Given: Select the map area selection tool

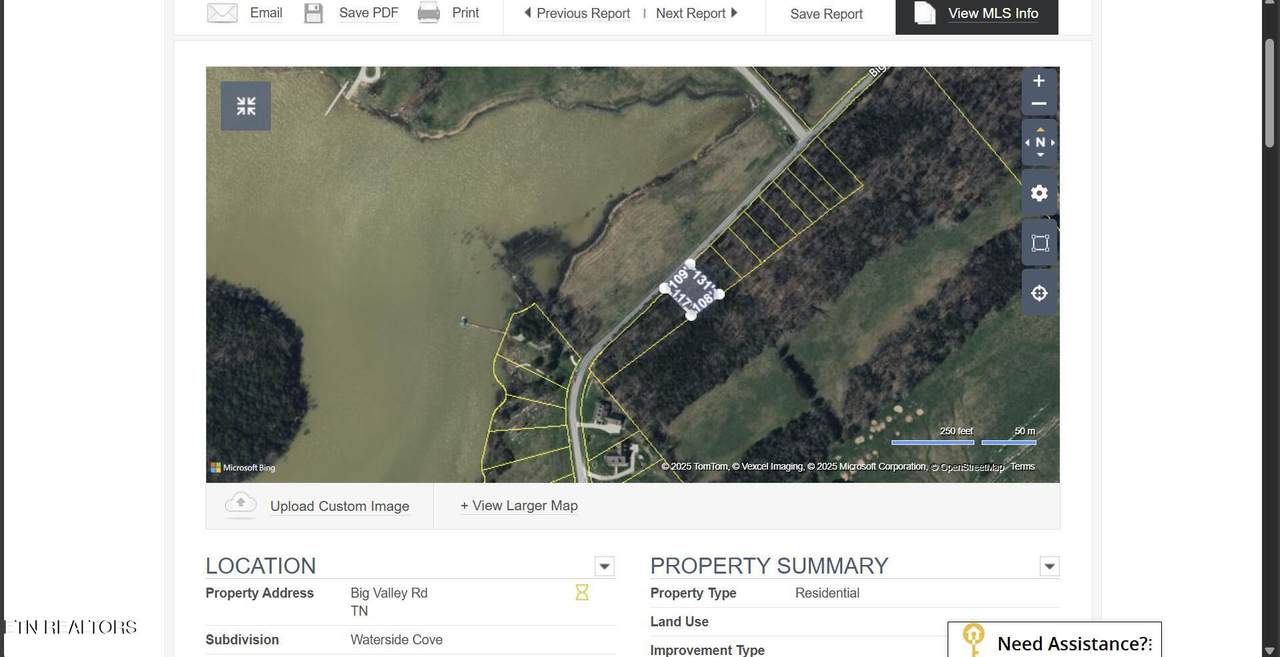Looking at the screenshot, I should [1040, 243].
